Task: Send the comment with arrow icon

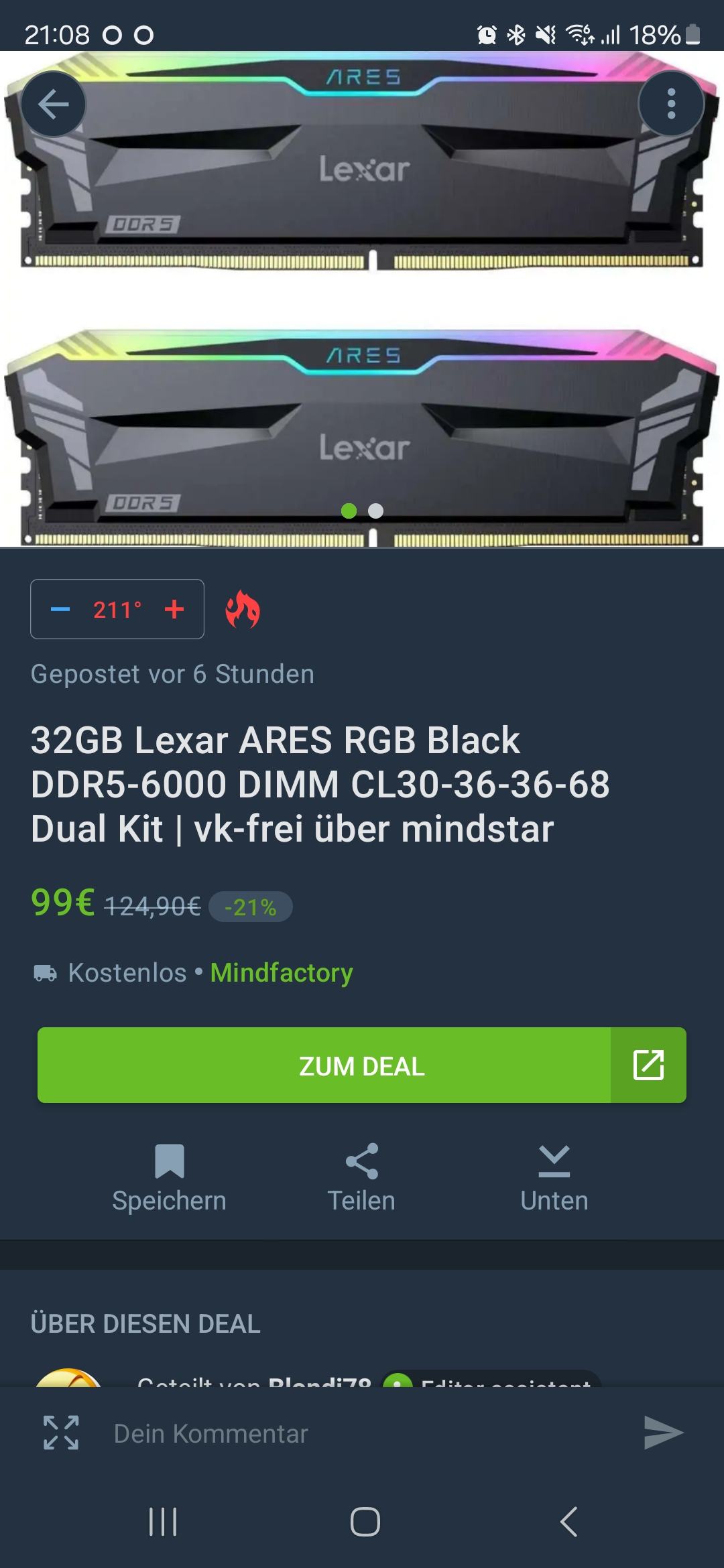Action: 662,1433
